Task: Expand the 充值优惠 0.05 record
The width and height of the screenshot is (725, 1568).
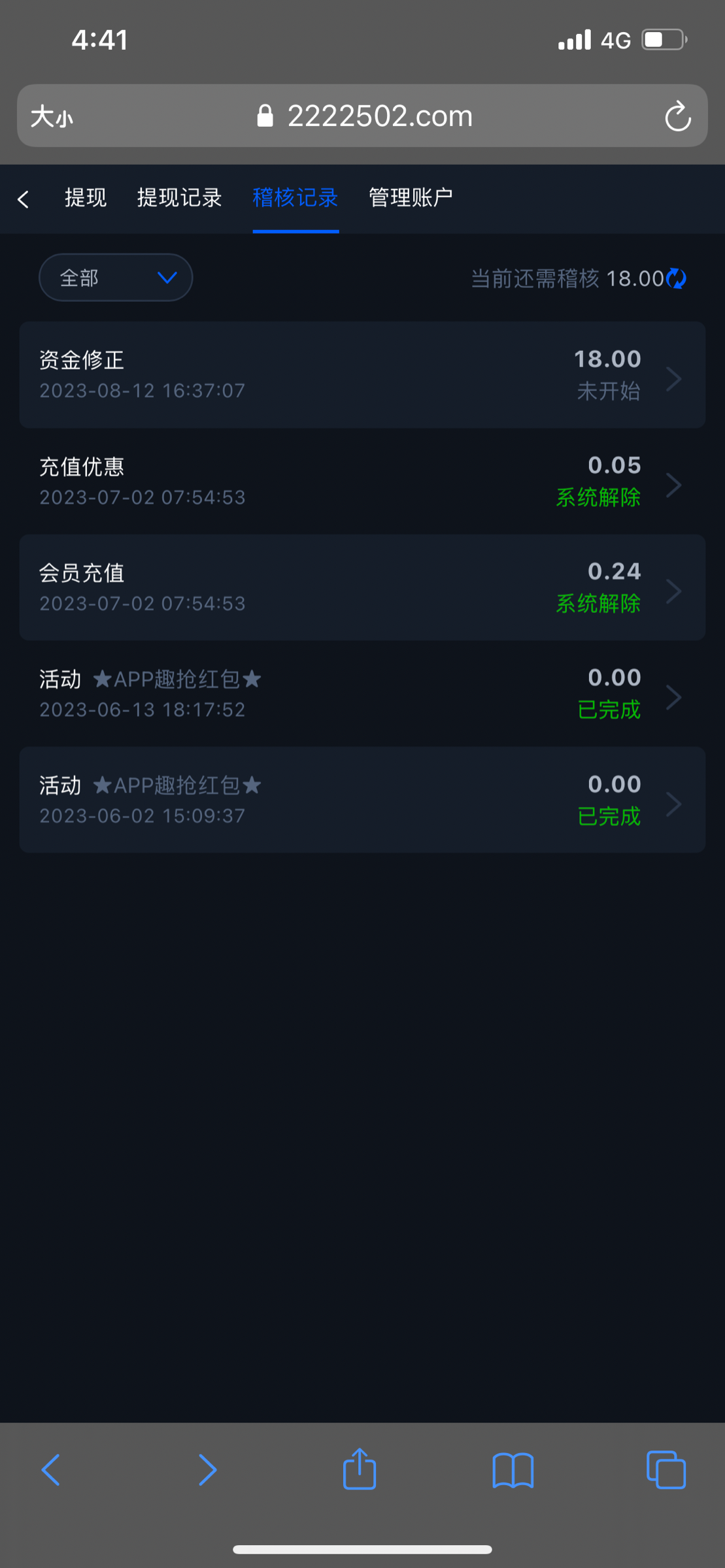Action: pos(362,482)
